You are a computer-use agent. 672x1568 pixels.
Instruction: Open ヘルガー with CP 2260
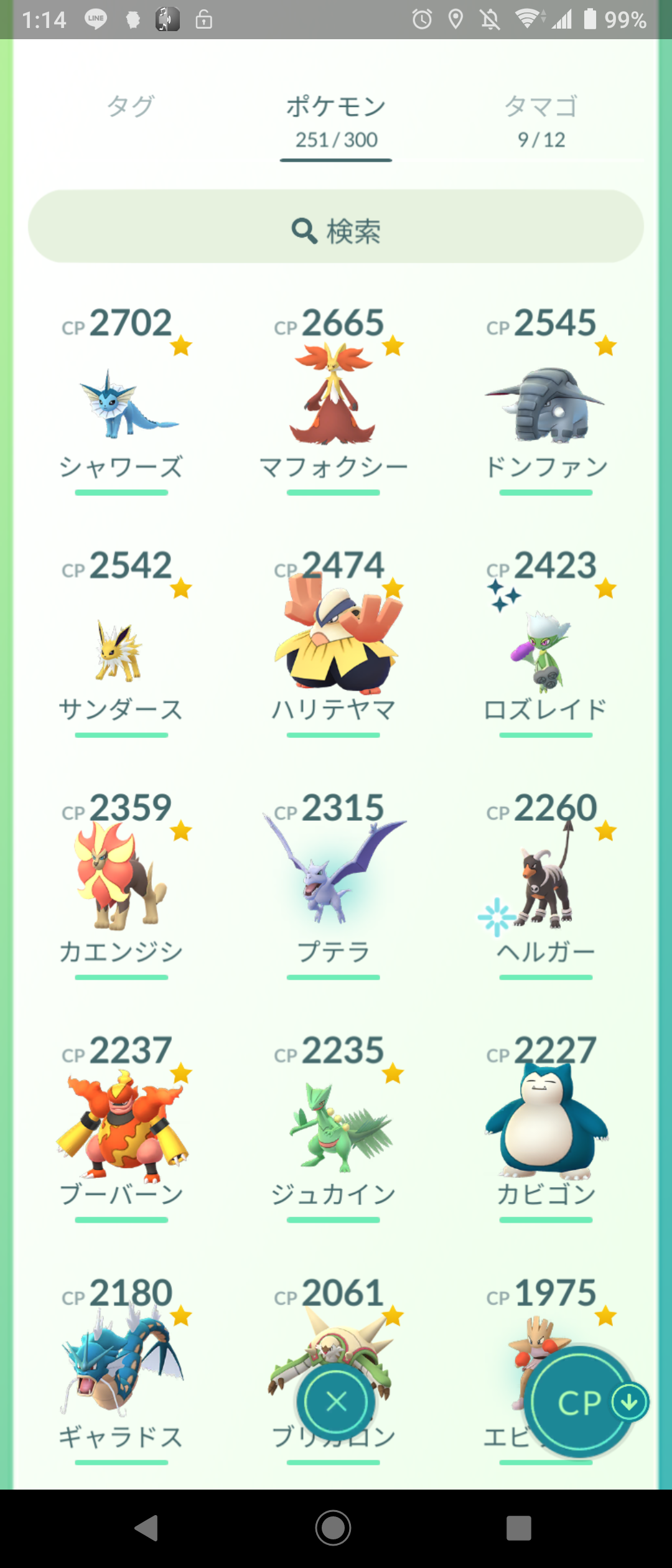coord(546,884)
